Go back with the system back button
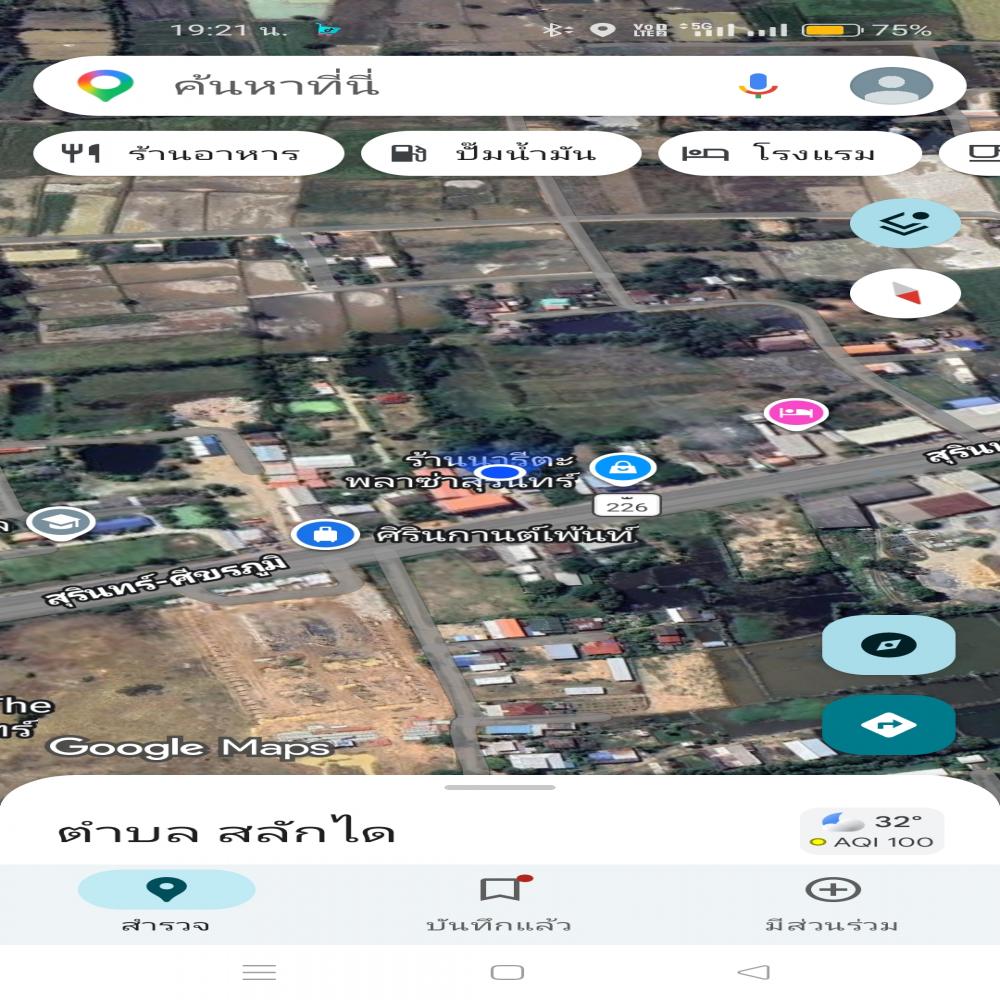The image size is (1000, 1000). pyautogui.click(x=753, y=972)
